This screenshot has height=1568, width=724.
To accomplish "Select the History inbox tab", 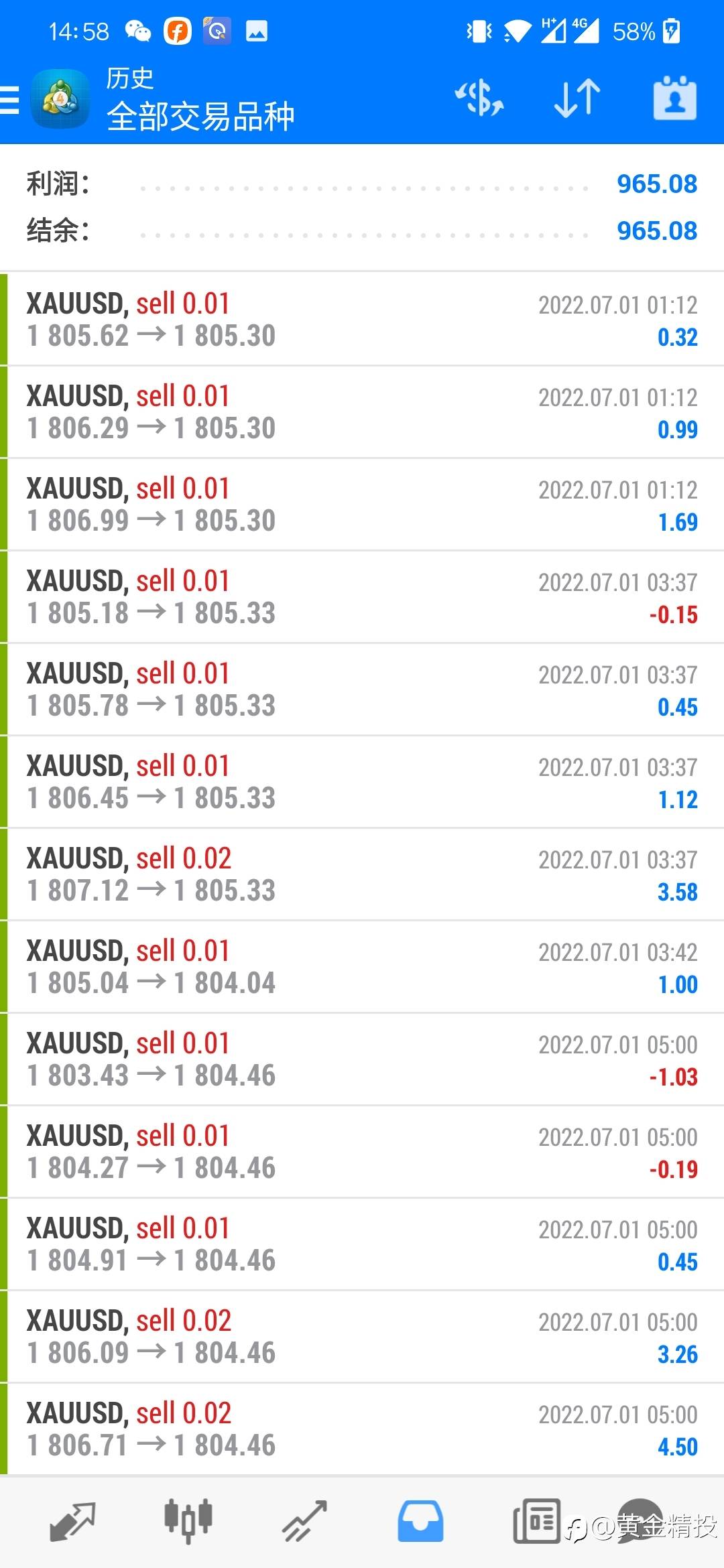I will [x=420, y=1522].
